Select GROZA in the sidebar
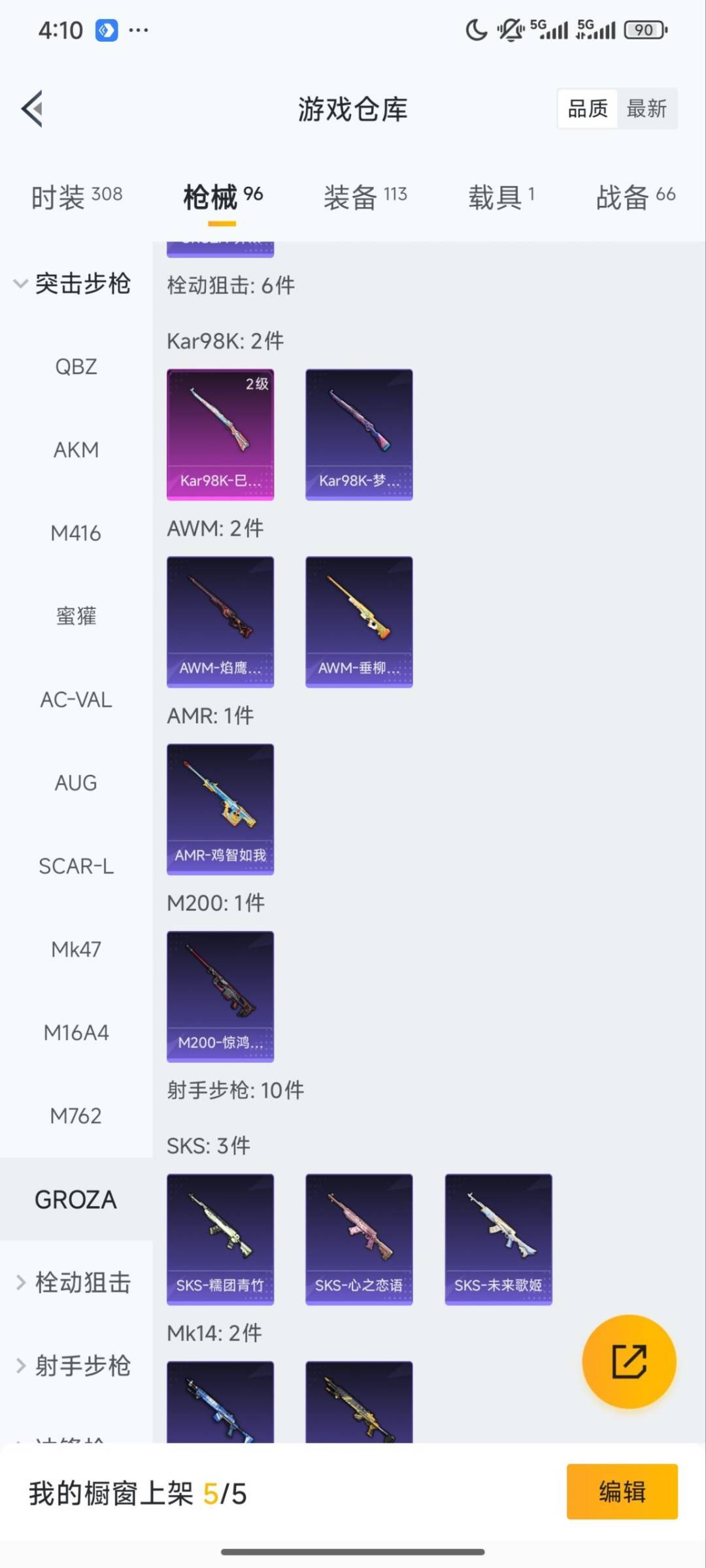The width and height of the screenshot is (706, 1568). 76,1200
